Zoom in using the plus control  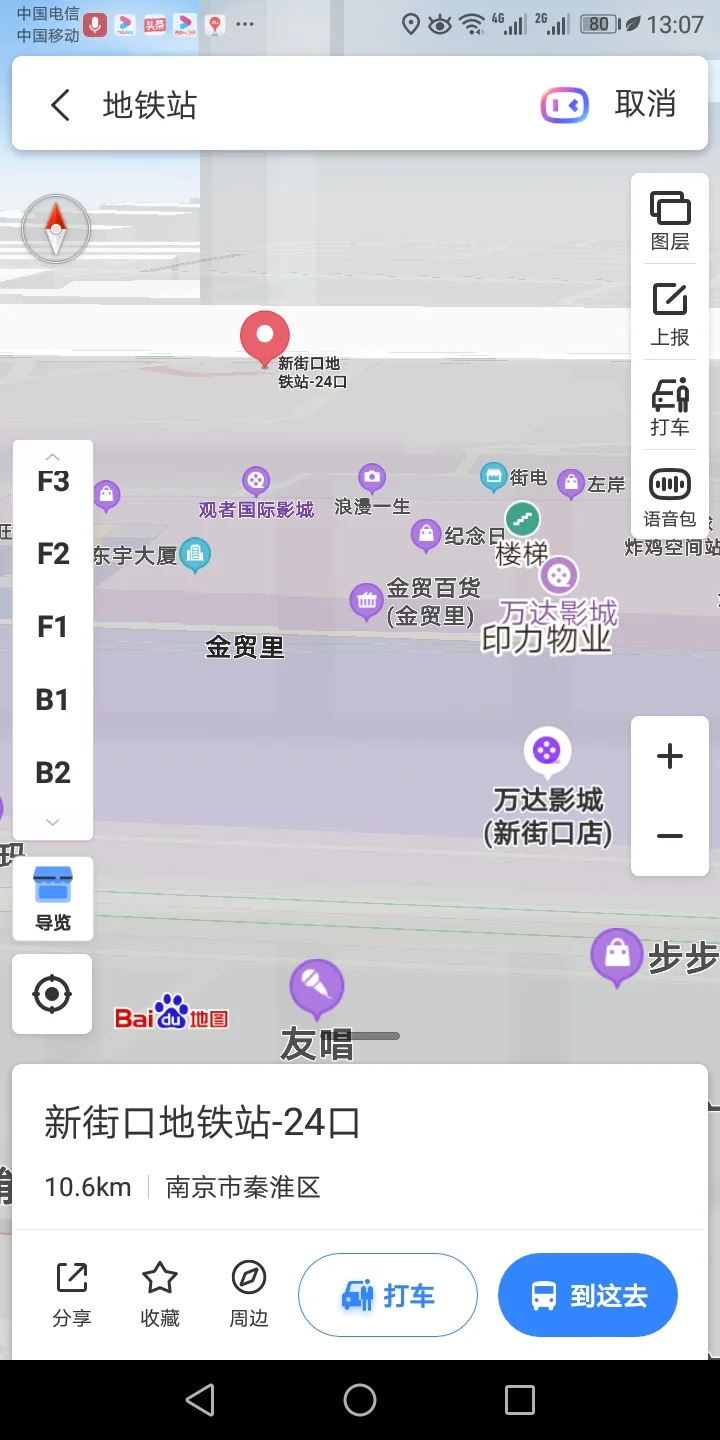click(669, 756)
